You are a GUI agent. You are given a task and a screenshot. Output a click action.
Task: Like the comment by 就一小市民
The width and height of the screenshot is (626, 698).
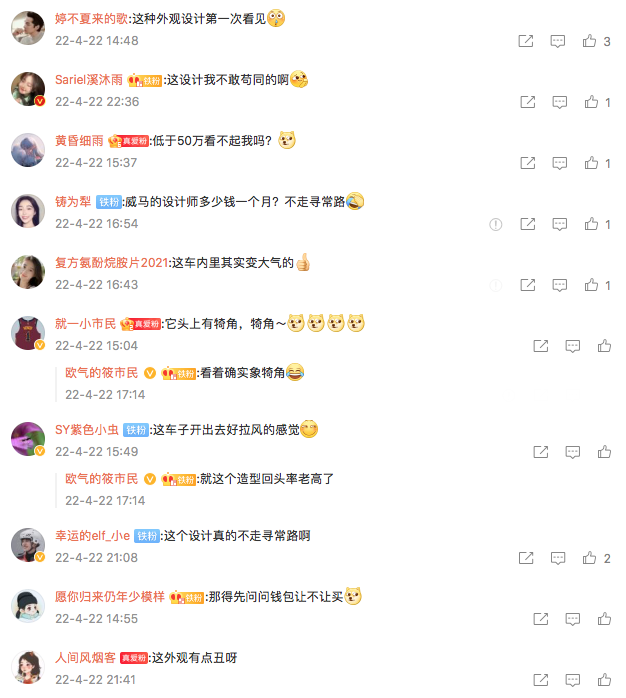[604, 346]
